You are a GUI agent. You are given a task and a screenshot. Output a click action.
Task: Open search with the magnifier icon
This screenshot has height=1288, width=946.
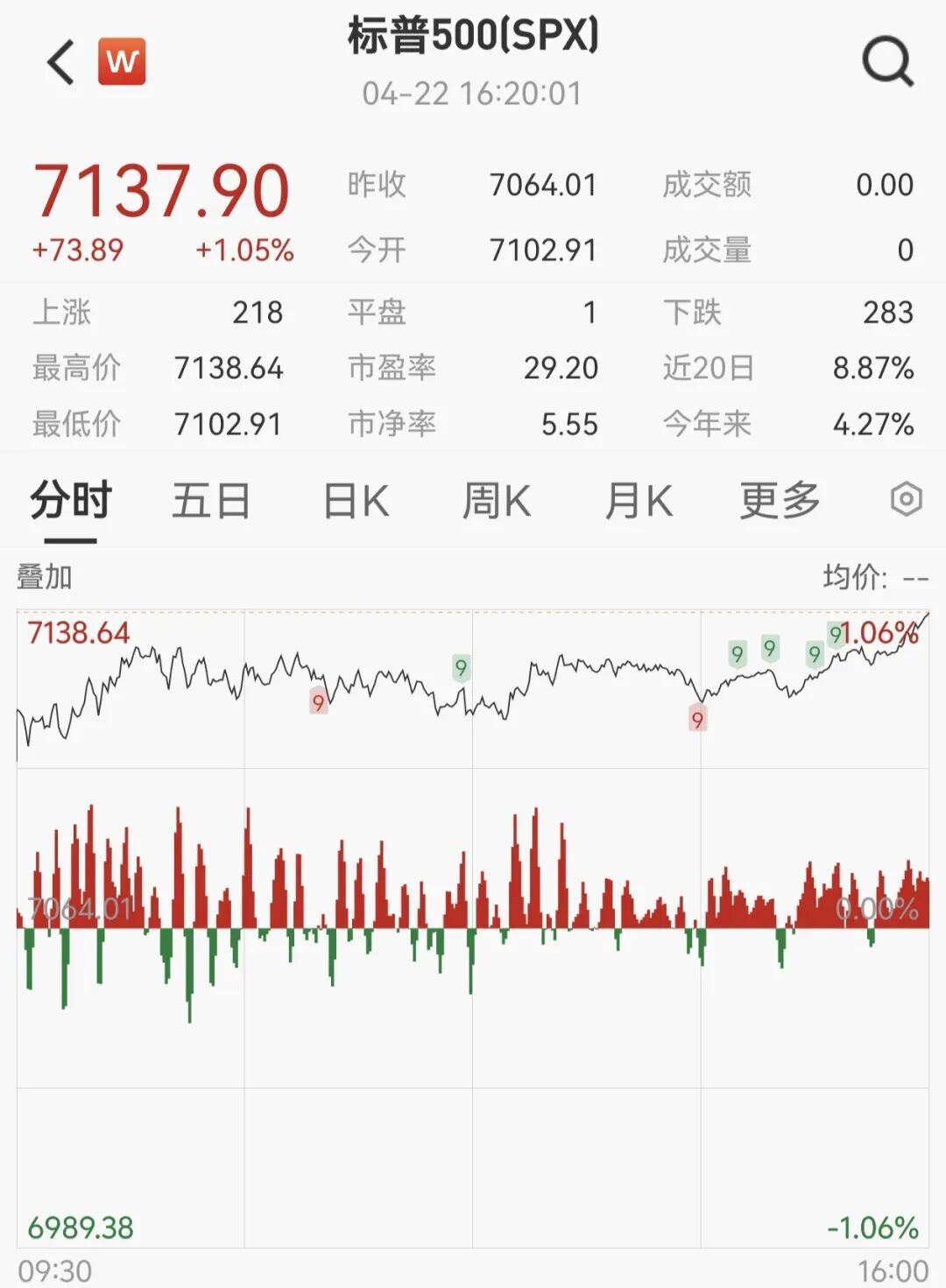coord(887,62)
